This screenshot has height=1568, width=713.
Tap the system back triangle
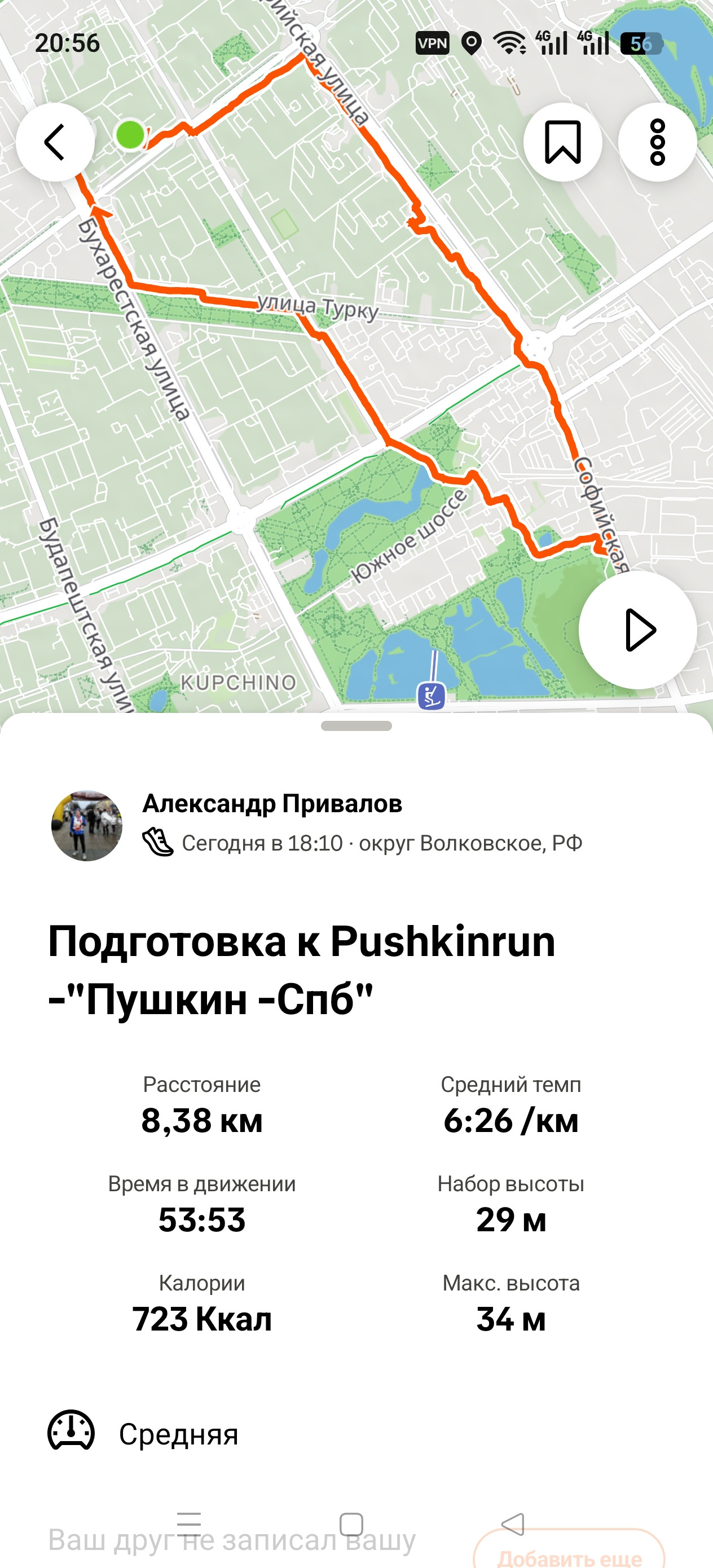pyautogui.click(x=513, y=1525)
